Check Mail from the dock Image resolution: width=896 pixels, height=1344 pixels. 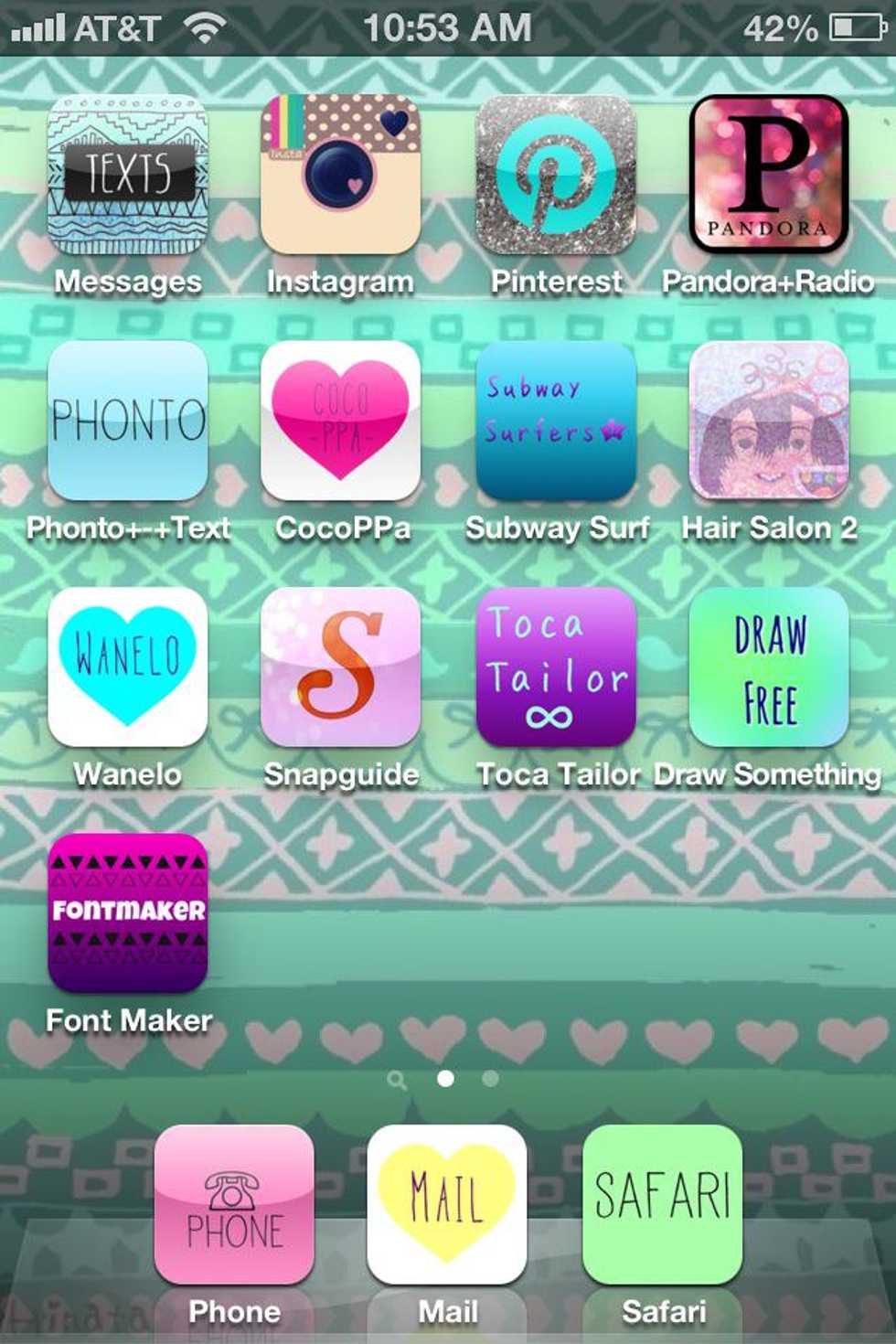pos(447,1205)
